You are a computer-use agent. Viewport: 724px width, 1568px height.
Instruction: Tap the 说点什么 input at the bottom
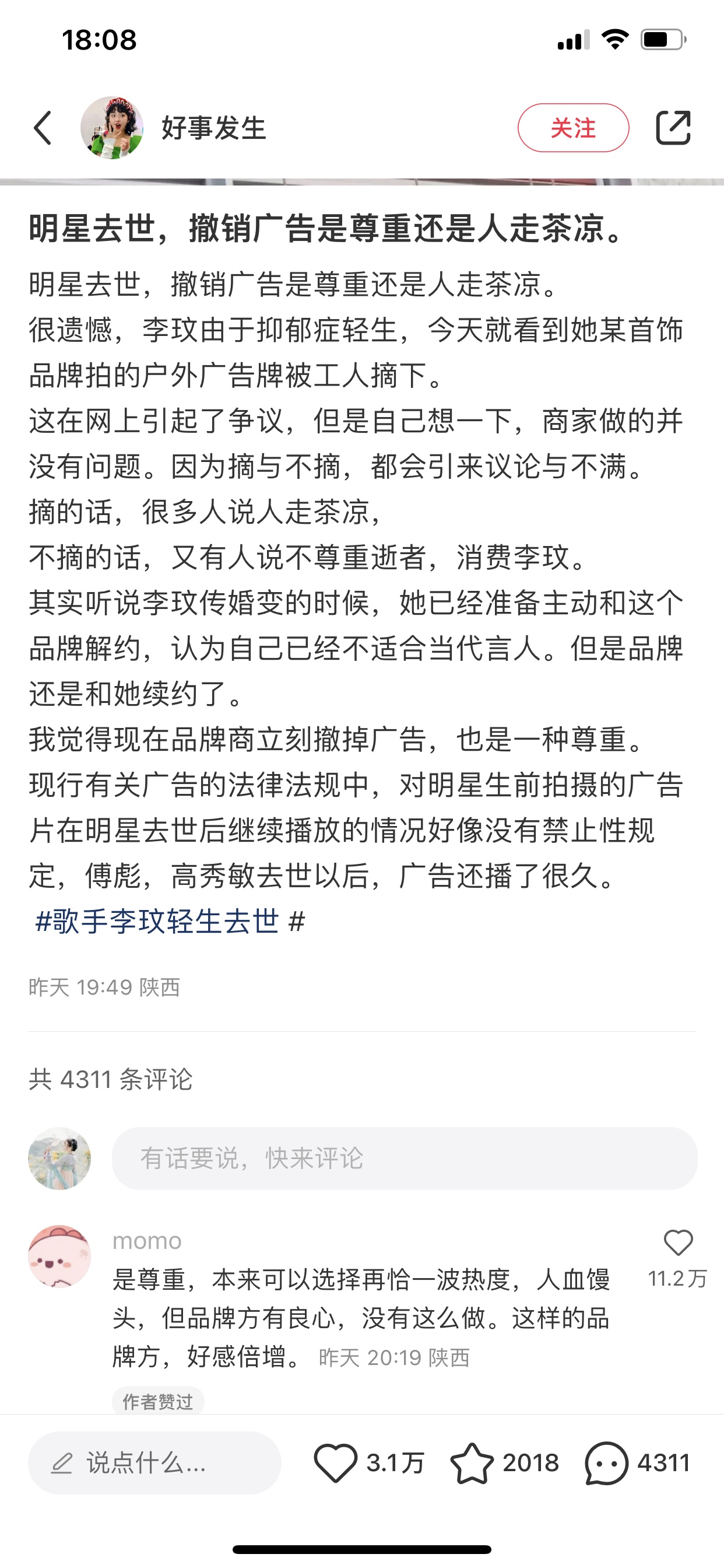click(154, 1462)
